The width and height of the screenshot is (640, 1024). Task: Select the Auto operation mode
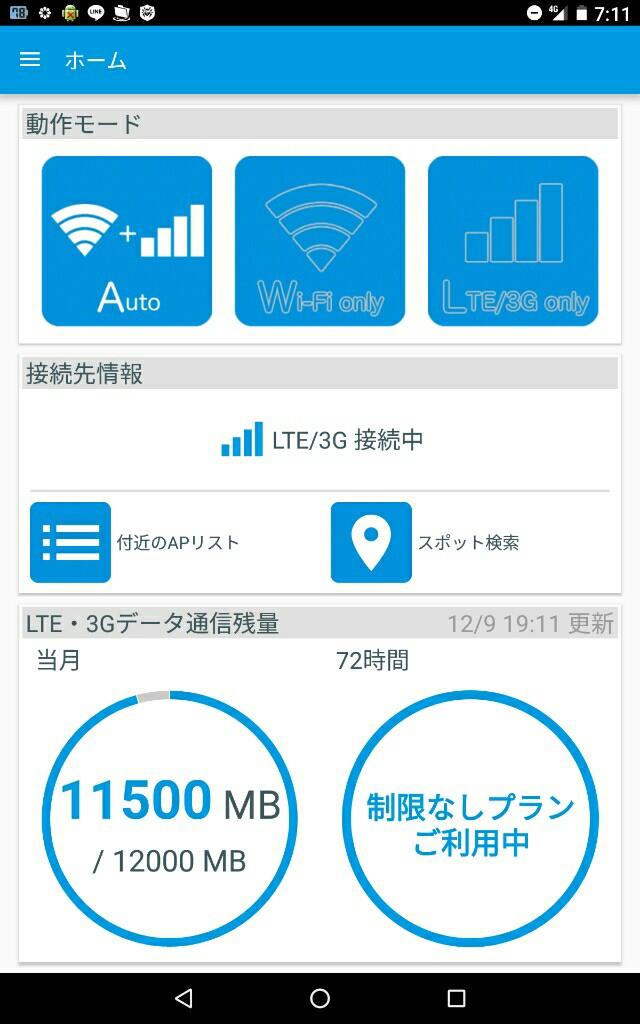pos(127,240)
